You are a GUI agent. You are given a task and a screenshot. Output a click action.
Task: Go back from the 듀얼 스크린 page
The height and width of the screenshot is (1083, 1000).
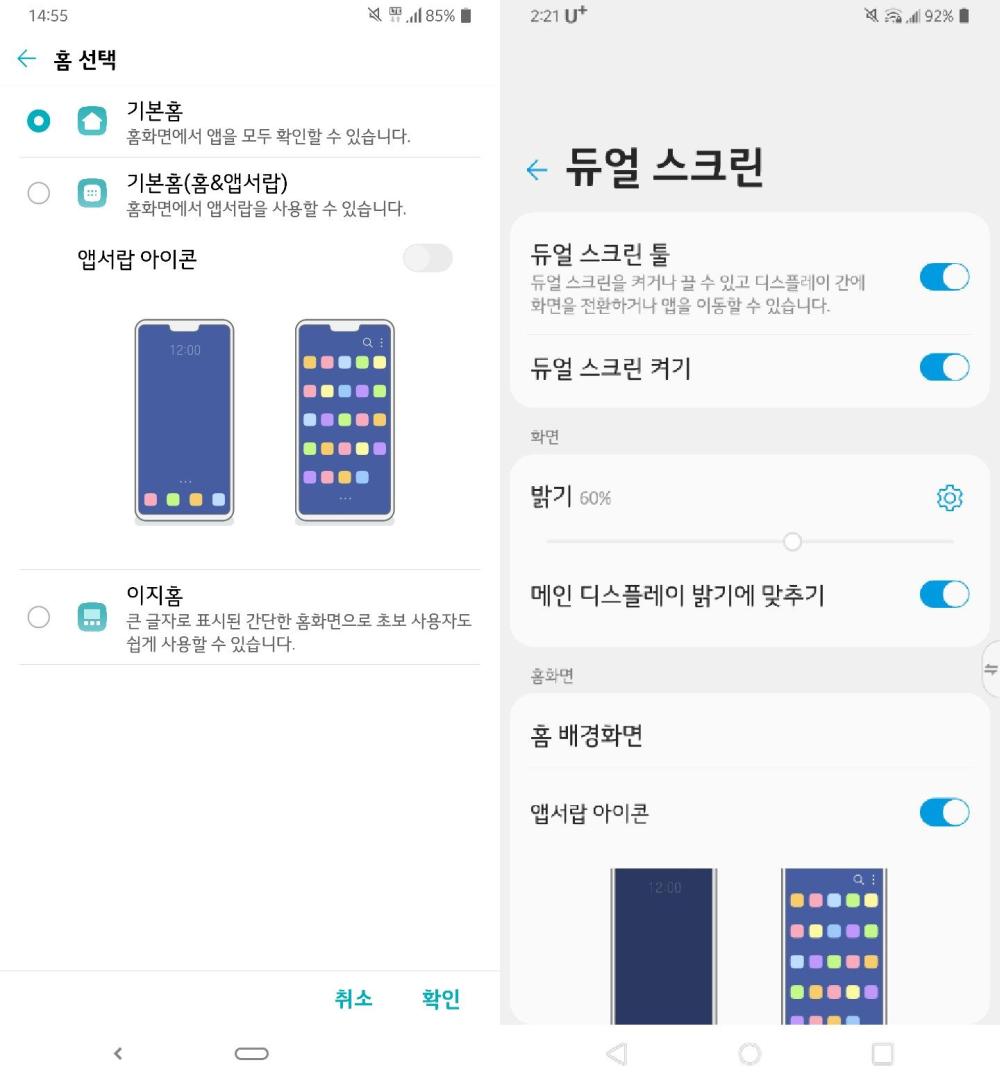[537, 170]
